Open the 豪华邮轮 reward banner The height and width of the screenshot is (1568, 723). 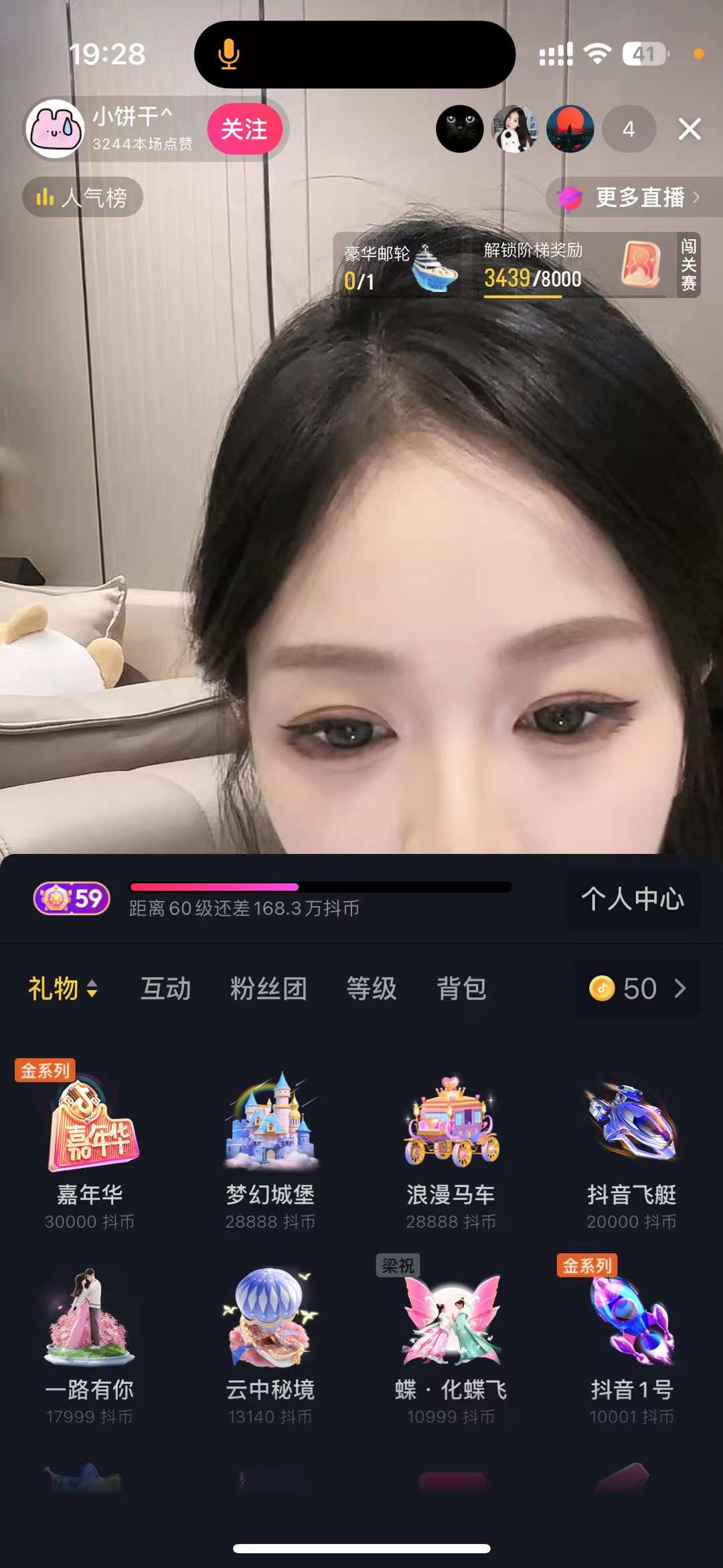[399, 266]
